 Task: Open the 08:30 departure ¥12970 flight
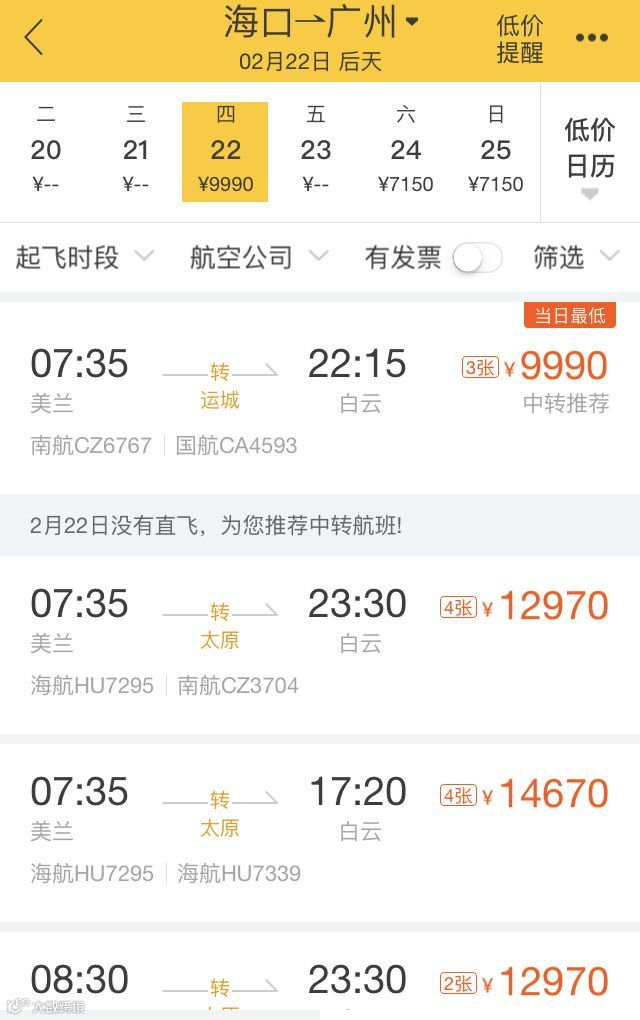pos(320,976)
